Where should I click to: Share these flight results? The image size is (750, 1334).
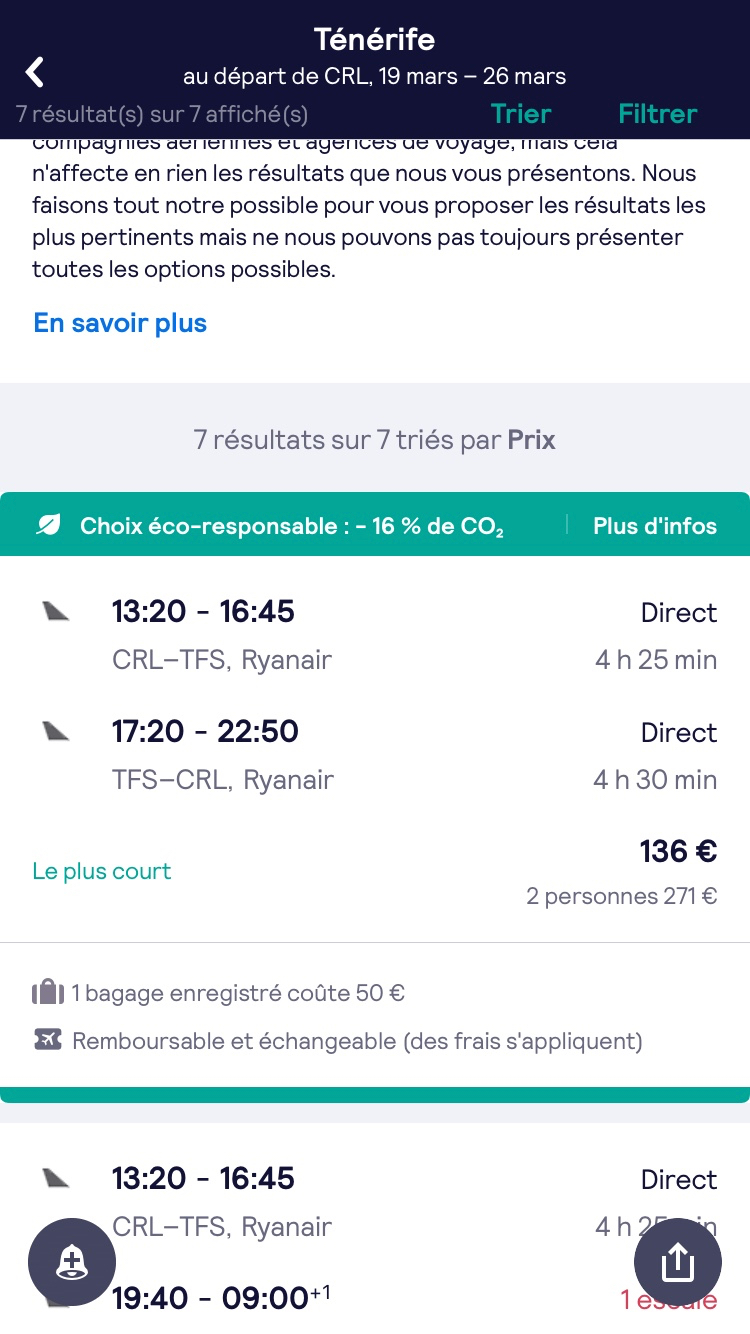pos(678,1262)
